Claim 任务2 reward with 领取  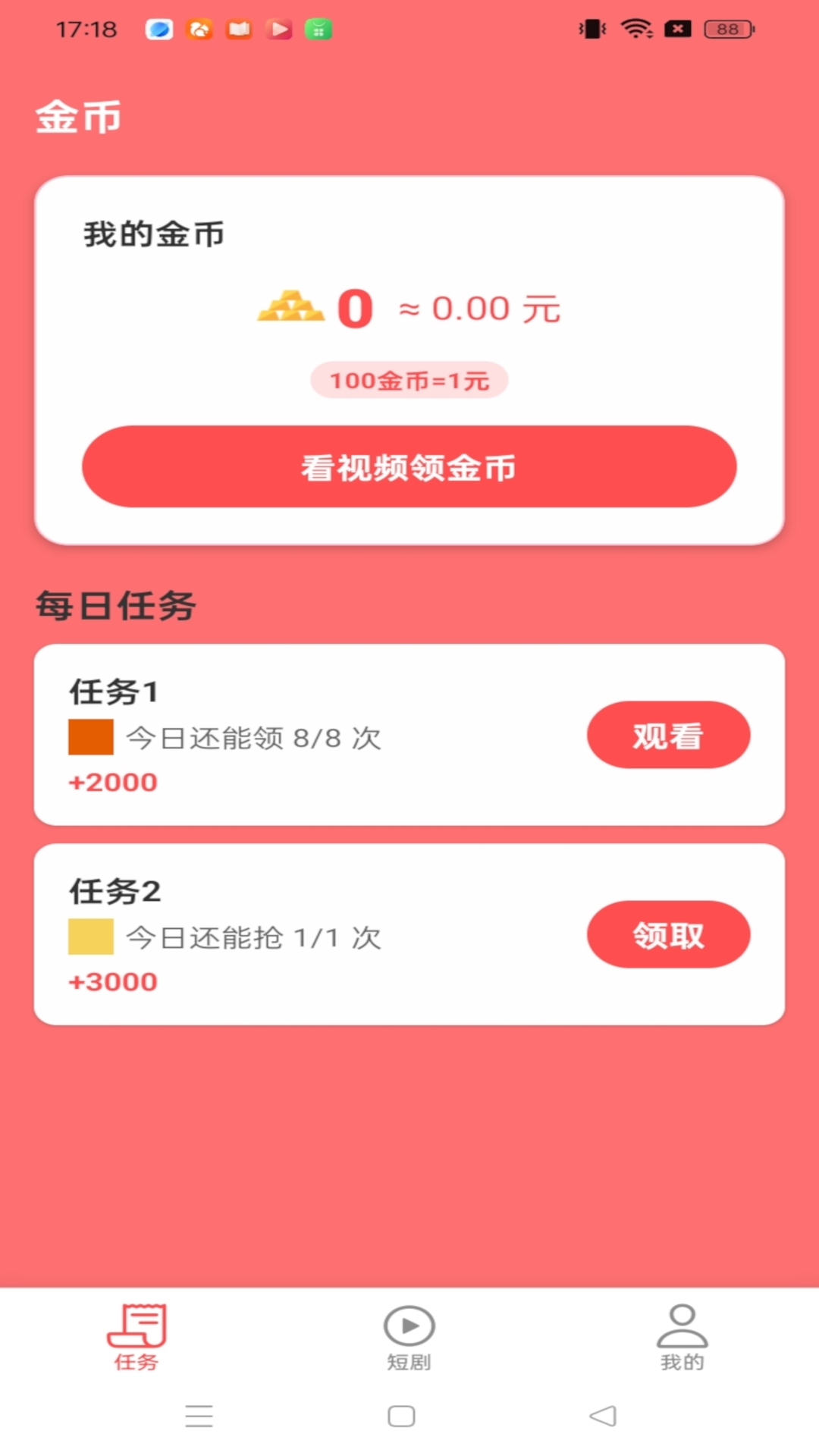tap(668, 934)
